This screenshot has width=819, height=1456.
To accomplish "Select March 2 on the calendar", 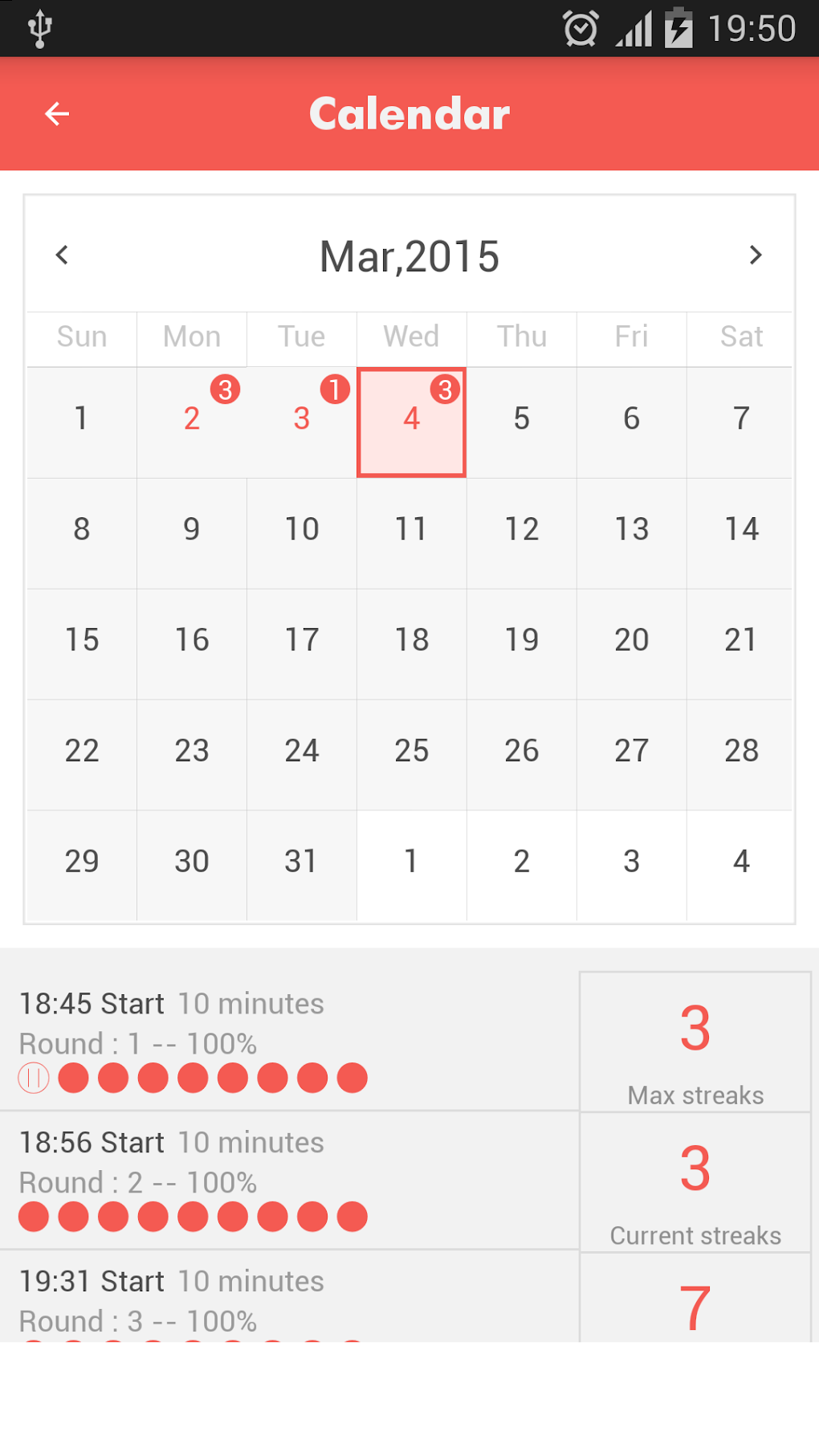I will 192,423.
